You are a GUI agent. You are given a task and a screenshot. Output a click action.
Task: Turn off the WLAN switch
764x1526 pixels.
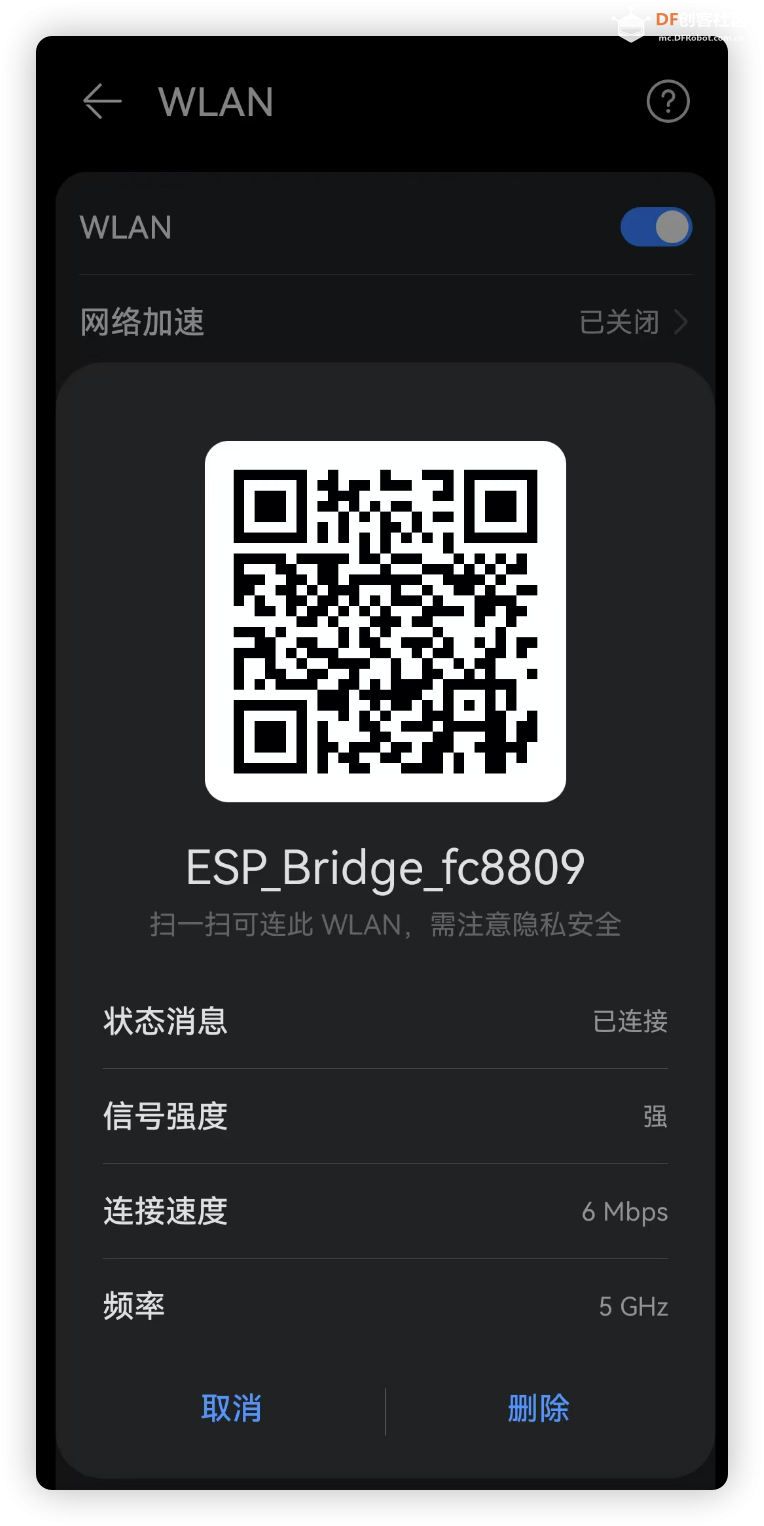tap(655, 227)
